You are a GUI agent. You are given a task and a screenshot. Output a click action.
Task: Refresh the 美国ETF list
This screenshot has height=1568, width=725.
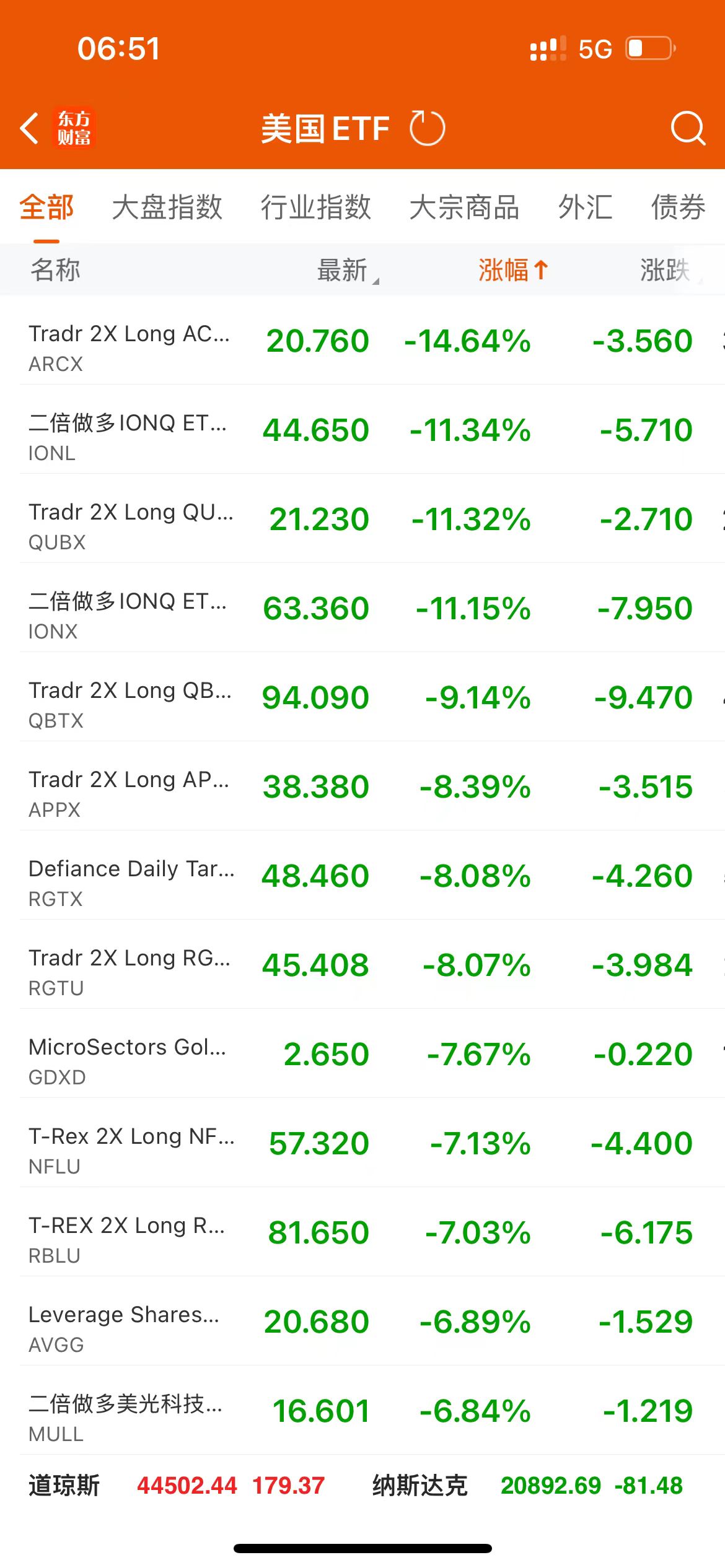click(x=427, y=128)
